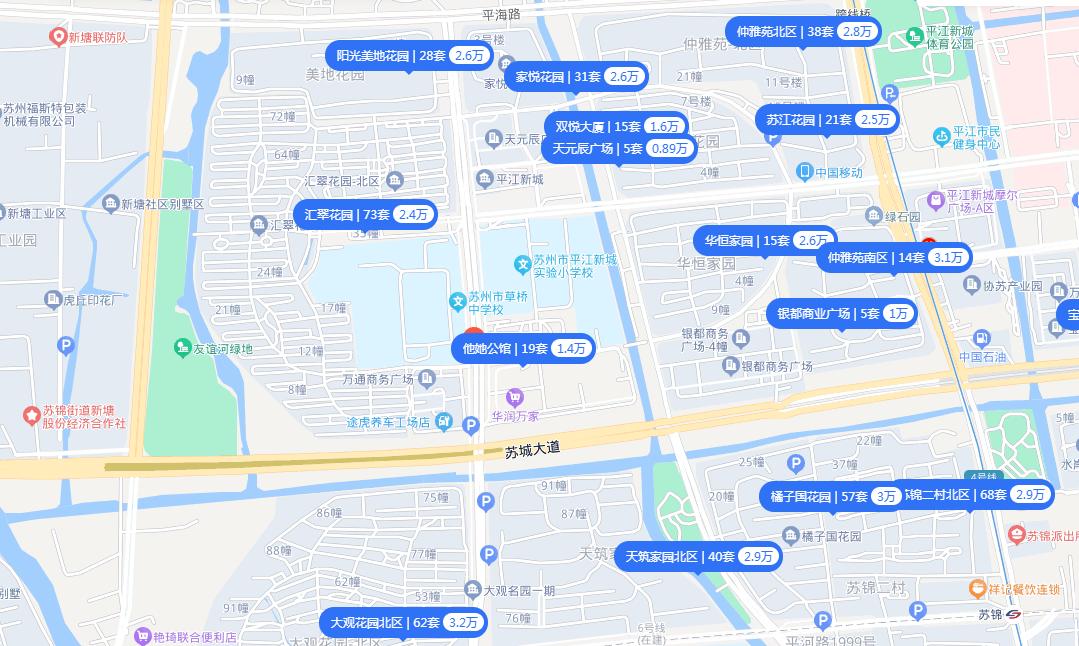Open the 双悦大厦 15套 marker

(617, 126)
